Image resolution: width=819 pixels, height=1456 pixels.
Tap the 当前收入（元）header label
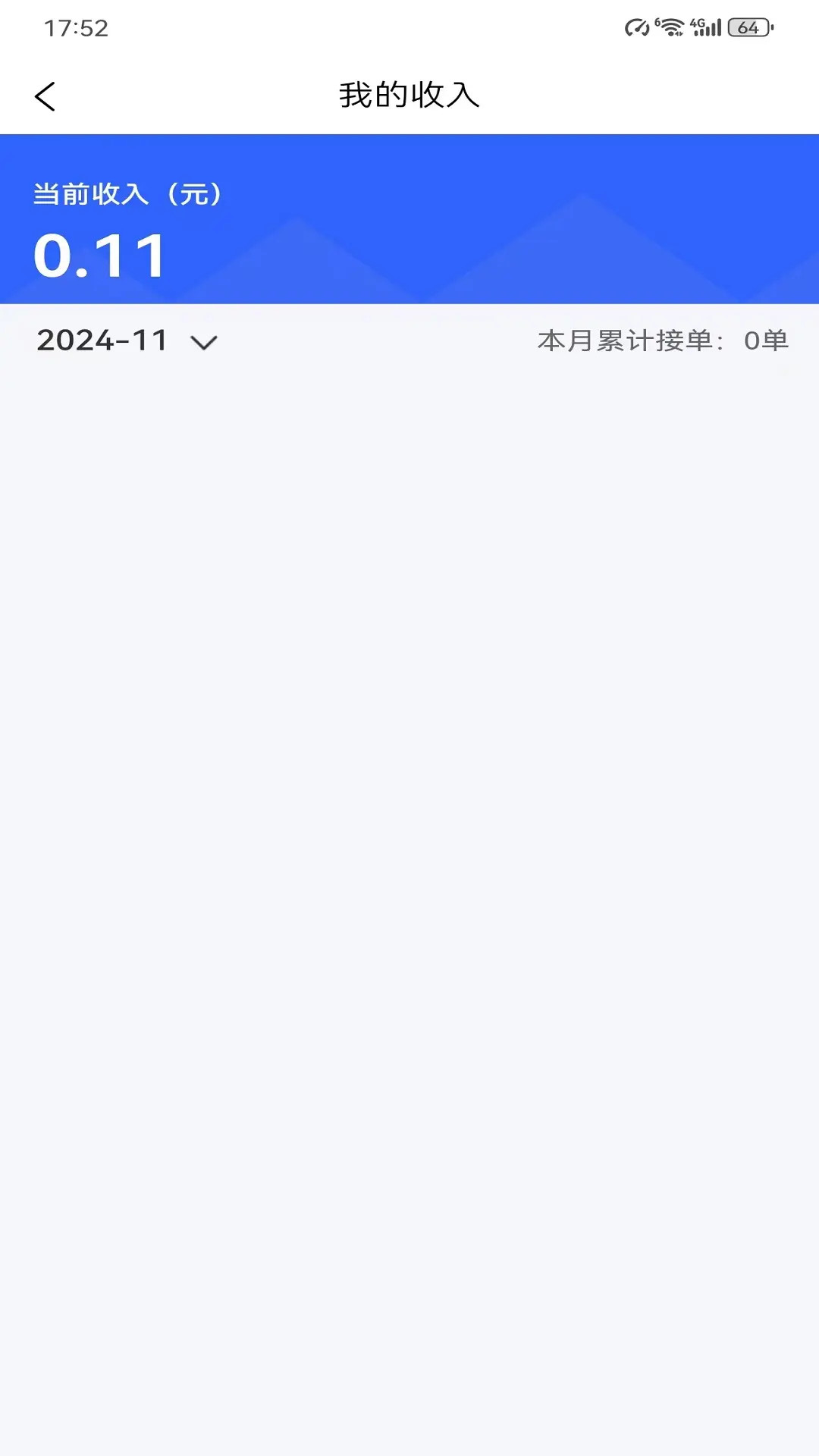[x=129, y=192]
